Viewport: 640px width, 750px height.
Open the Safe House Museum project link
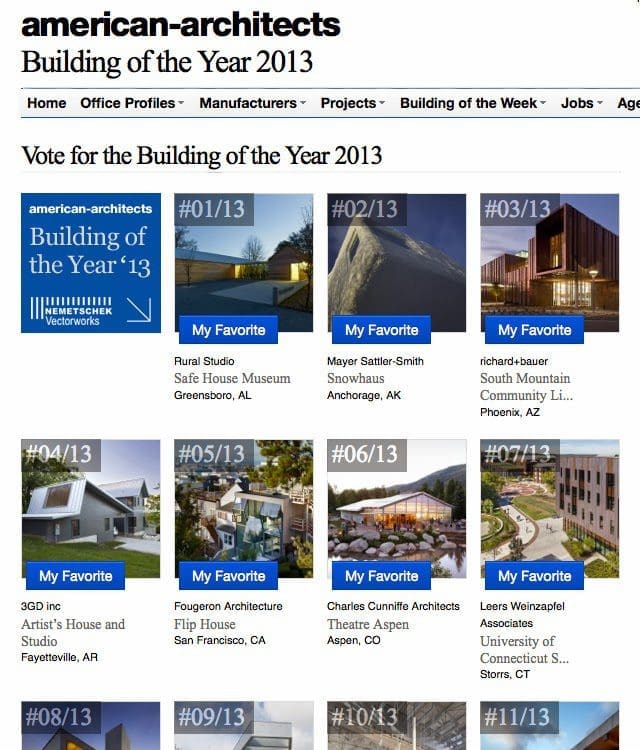[x=232, y=378]
